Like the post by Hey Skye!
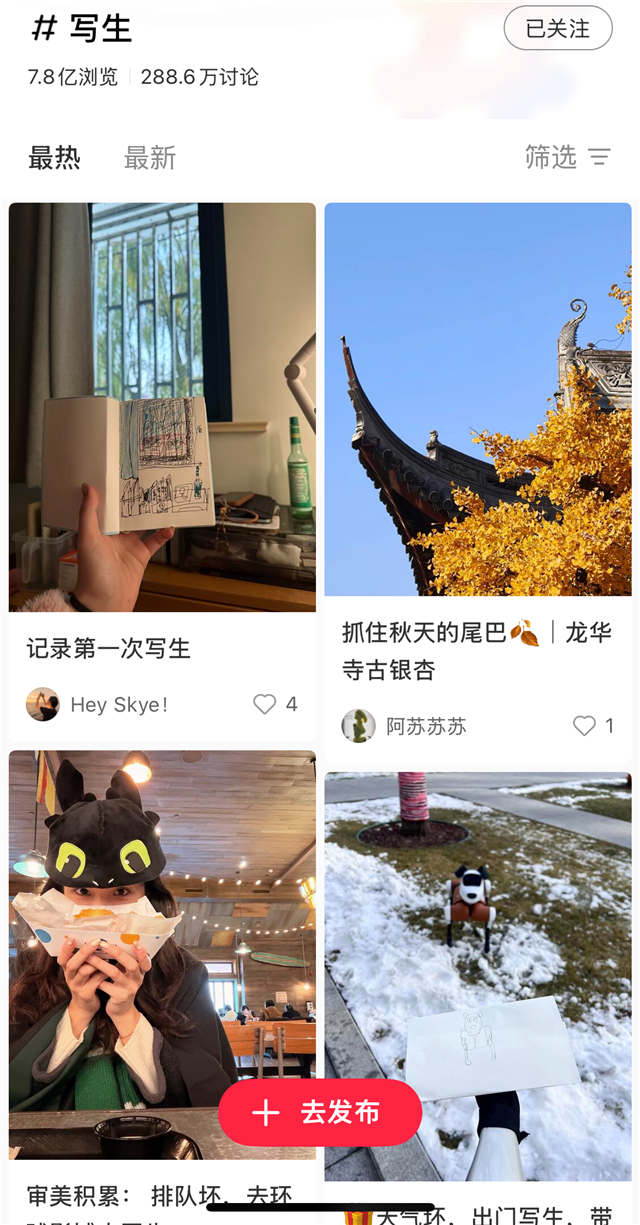The image size is (640, 1225). coord(265,705)
